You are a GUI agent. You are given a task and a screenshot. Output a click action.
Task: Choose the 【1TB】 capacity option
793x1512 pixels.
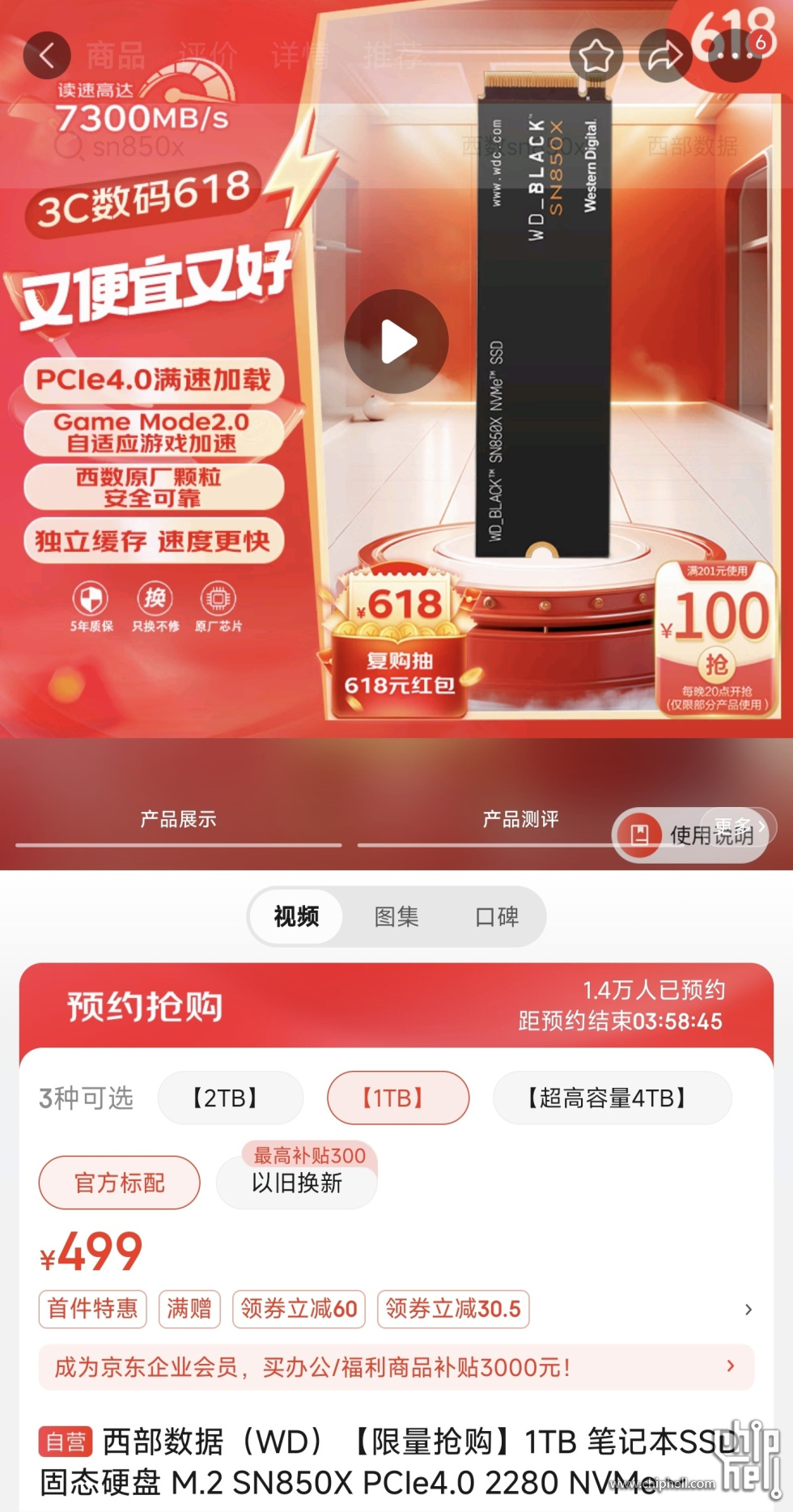click(397, 1098)
